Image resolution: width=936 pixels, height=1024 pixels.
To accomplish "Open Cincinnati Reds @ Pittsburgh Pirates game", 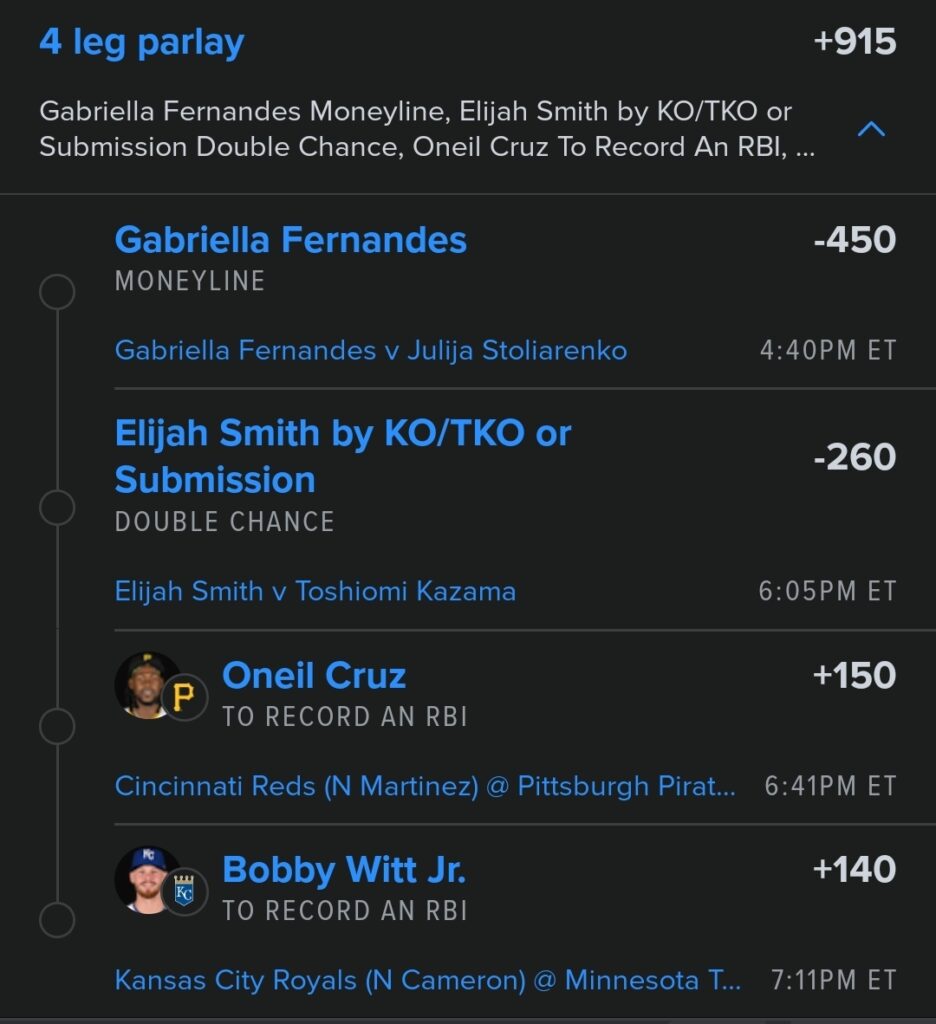I will (x=425, y=786).
